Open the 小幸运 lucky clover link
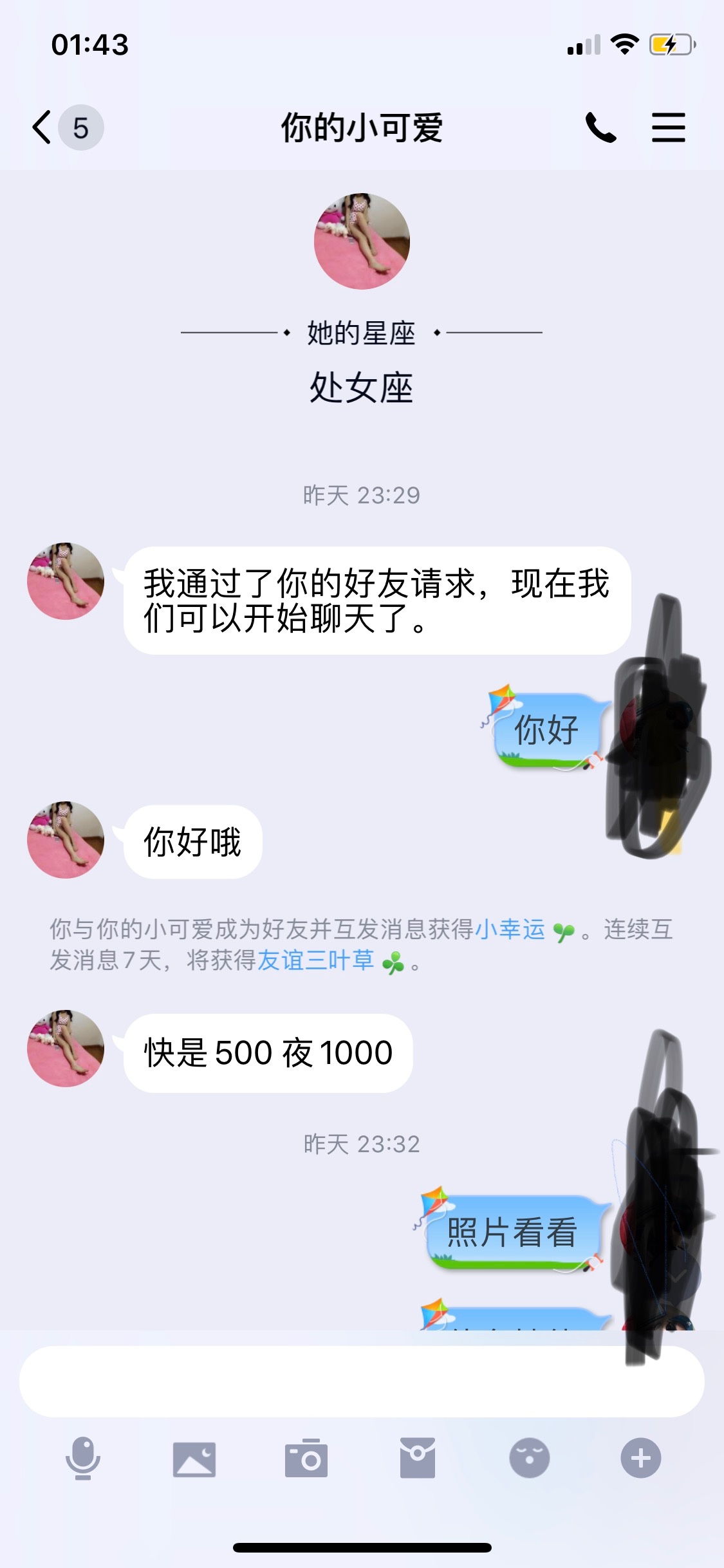This screenshot has width=724, height=1568. pyautogui.click(x=510, y=930)
